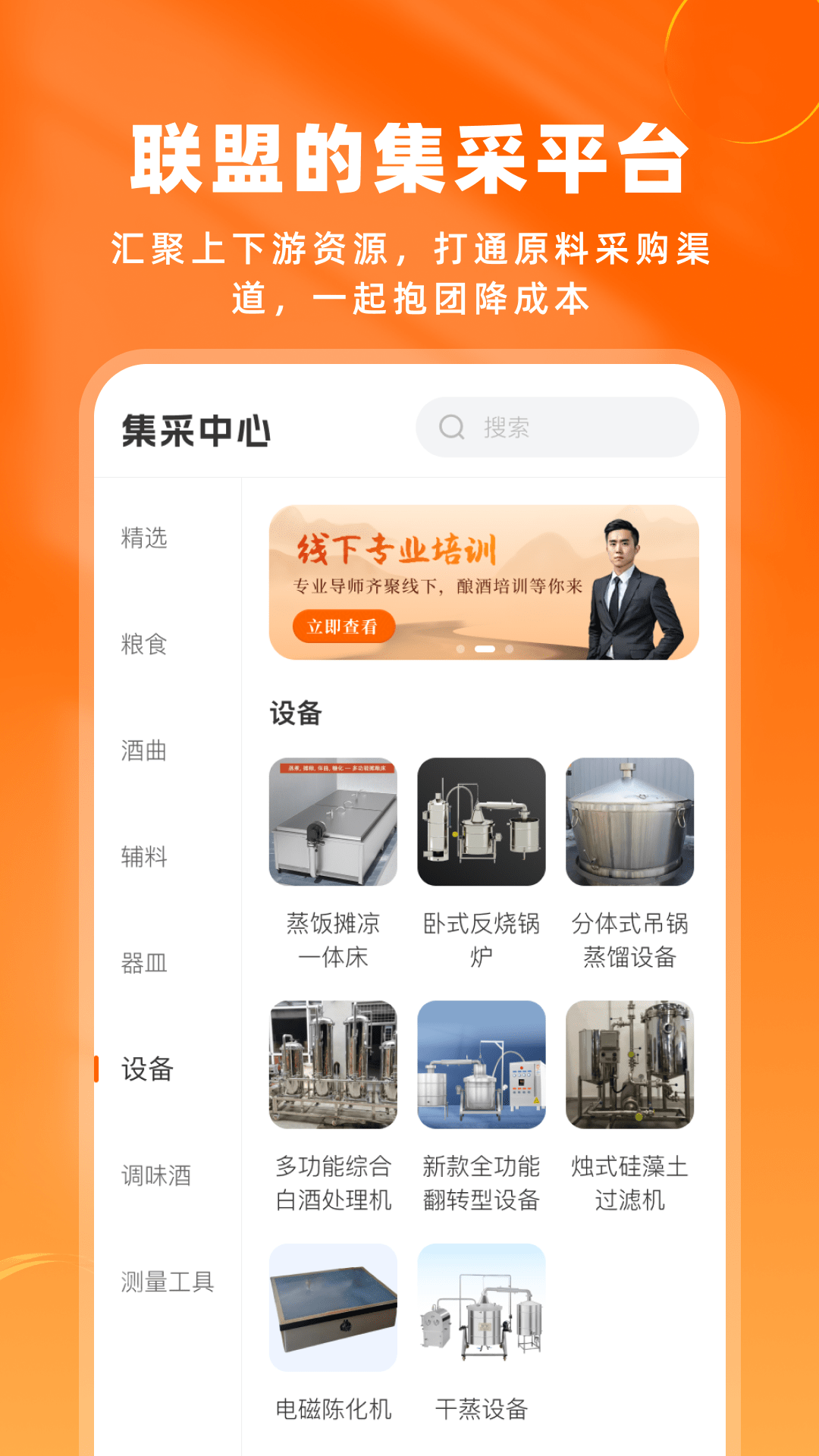Screen dimensions: 819x1456
Task: Click the 立即查看 banner button
Action: (x=342, y=628)
